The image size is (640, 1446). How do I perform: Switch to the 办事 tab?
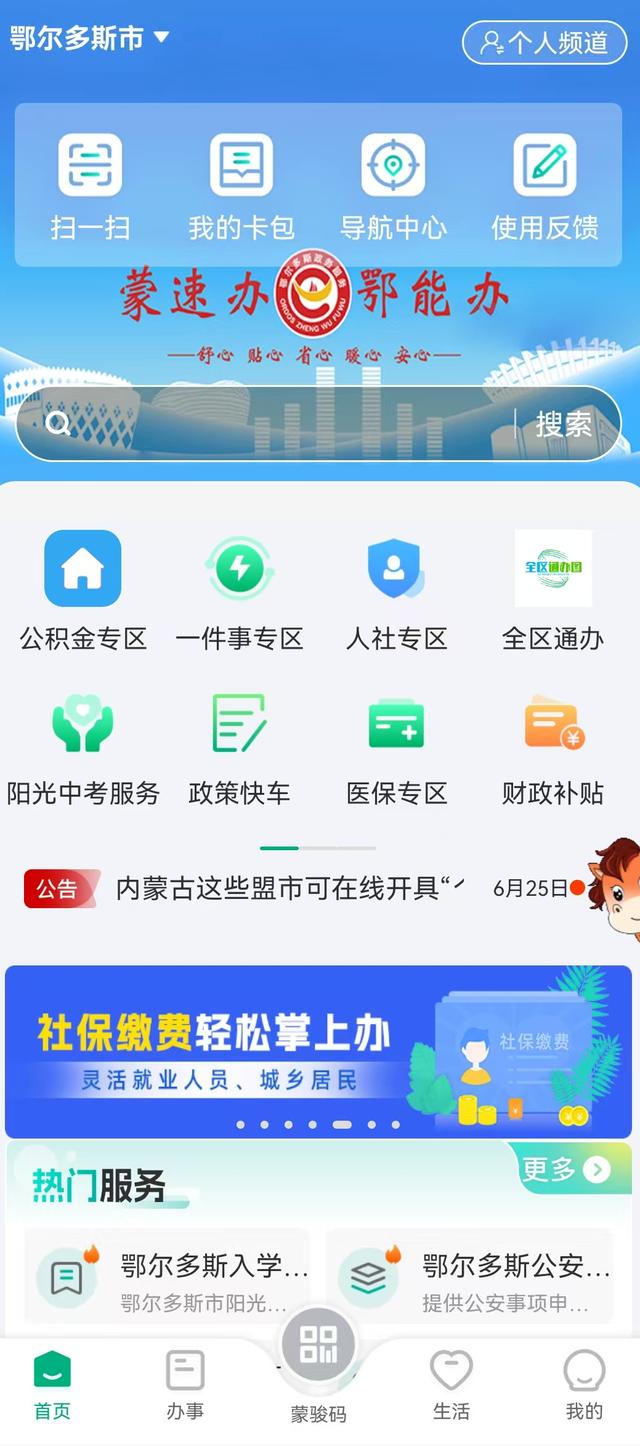point(185,1385)
